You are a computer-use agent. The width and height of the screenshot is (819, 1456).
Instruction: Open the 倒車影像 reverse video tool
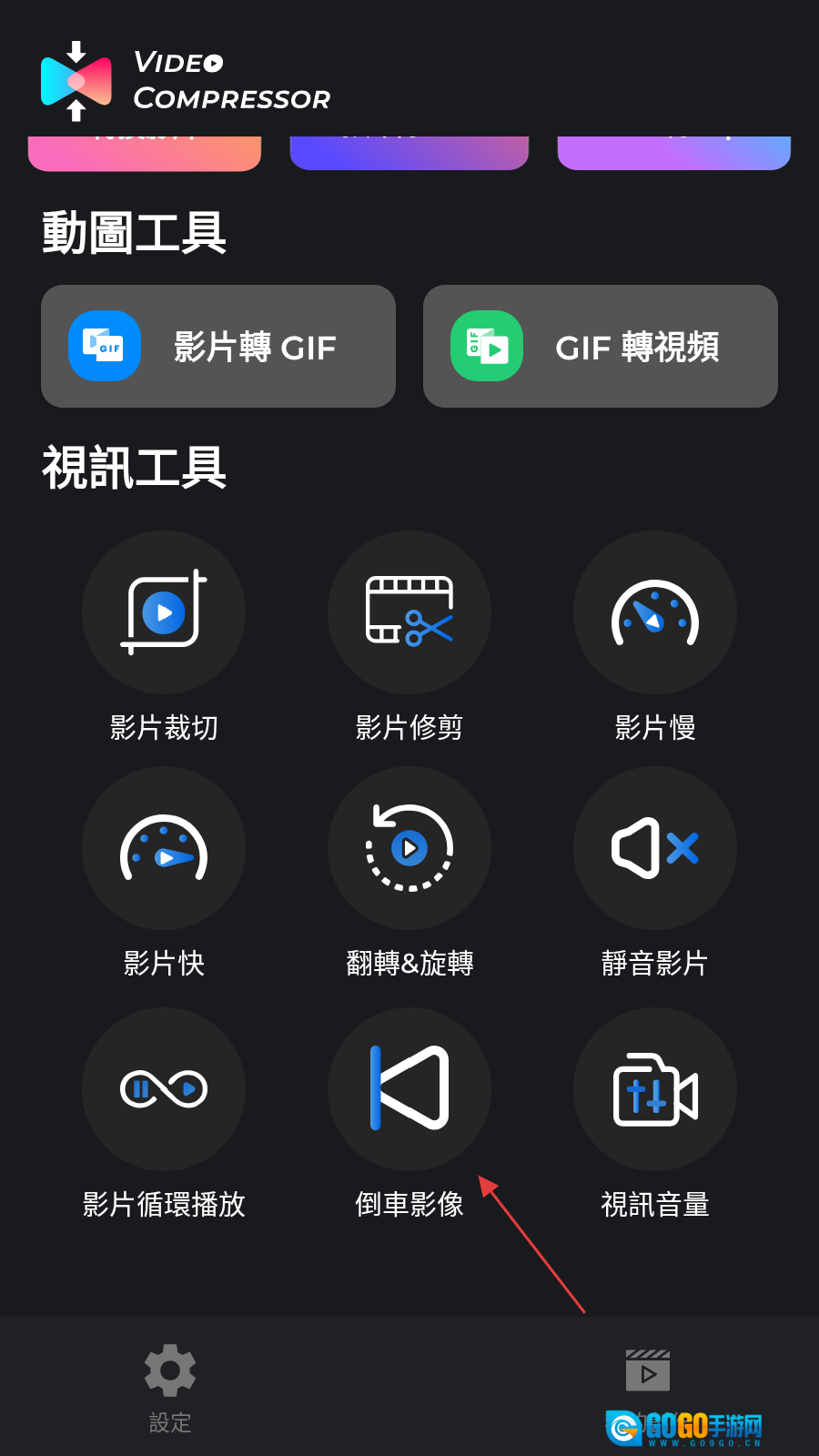pyautogui.click(x=409, y=1089)
